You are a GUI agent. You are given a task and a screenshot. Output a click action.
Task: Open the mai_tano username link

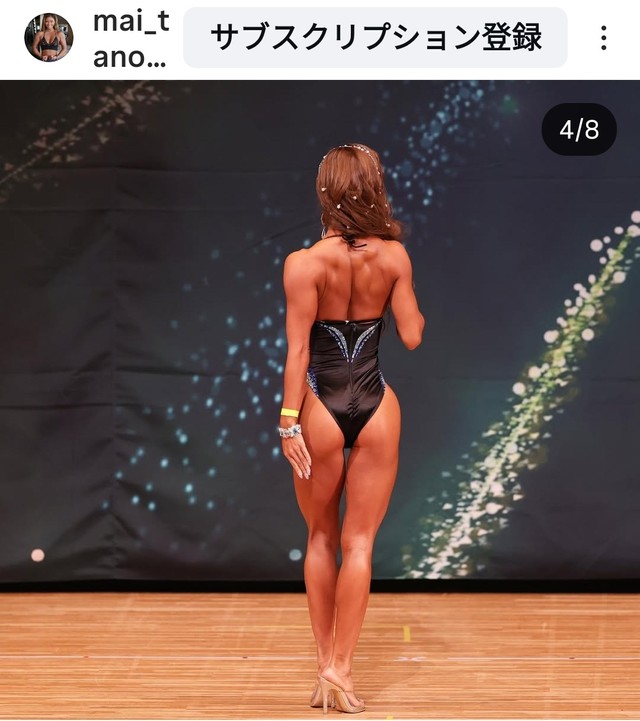pyautogui.click(x=130, y=38)
